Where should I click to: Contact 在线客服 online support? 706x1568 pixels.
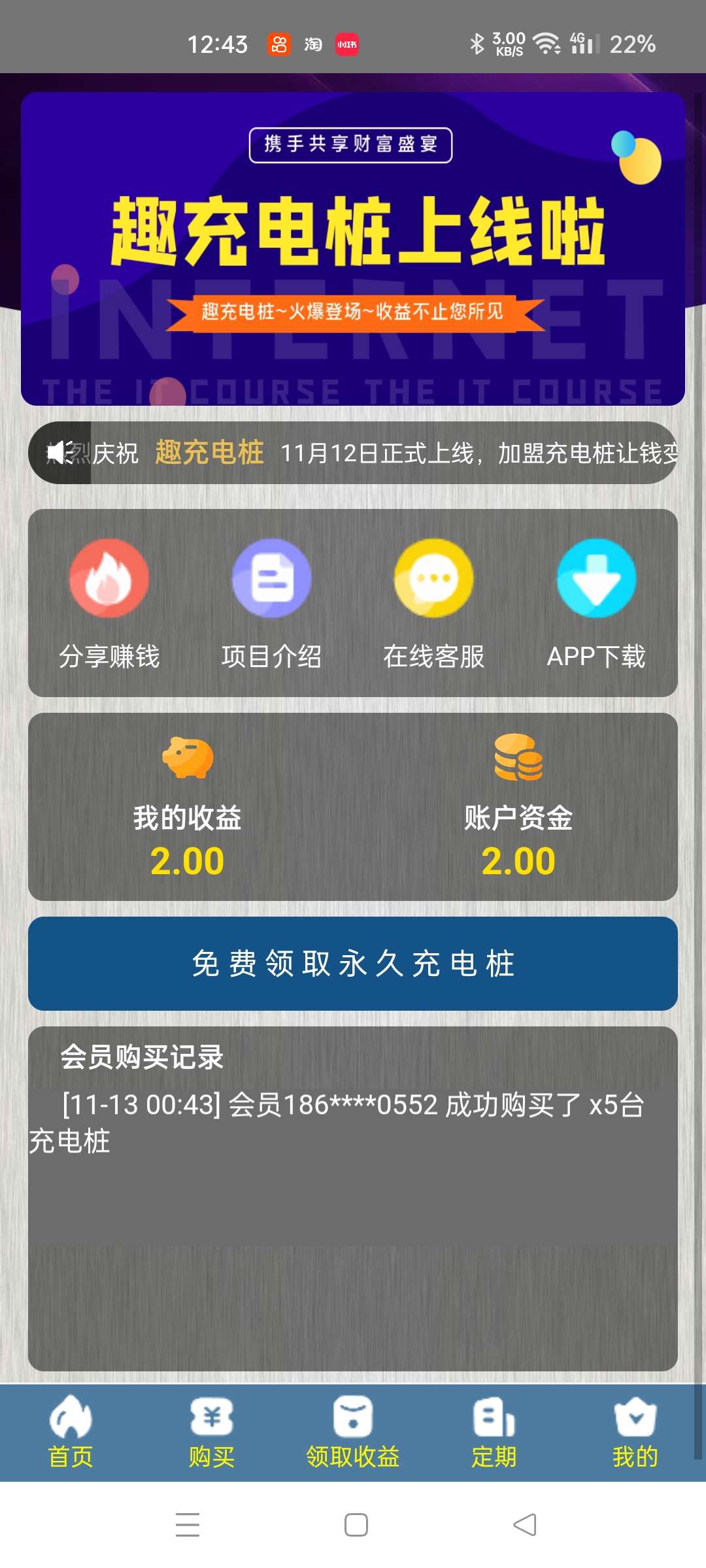click(x=433, y=602)
